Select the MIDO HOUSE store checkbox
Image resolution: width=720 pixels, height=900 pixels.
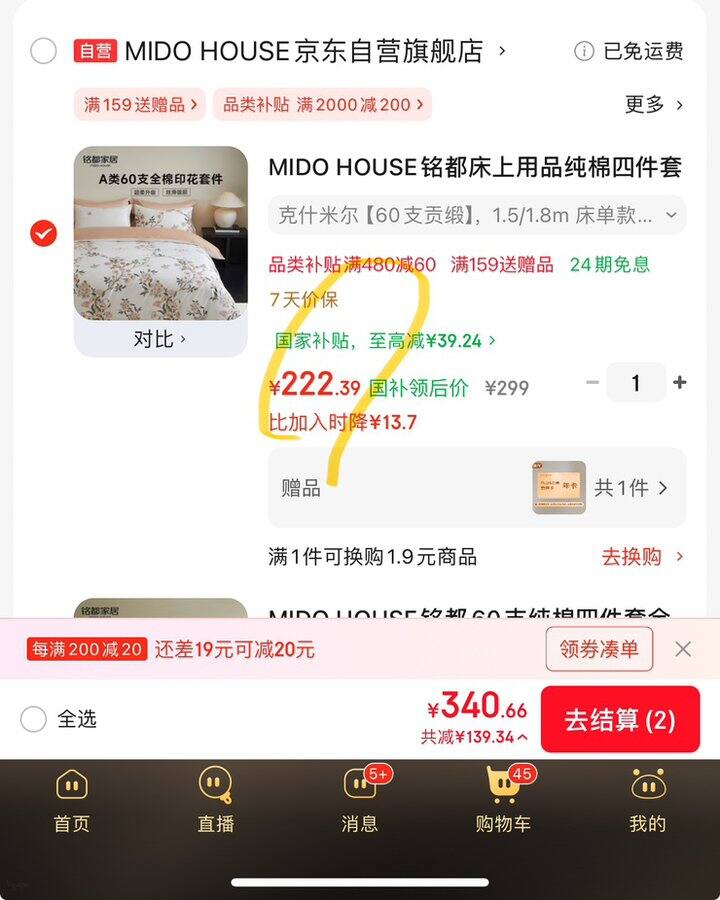coord(43,51)
